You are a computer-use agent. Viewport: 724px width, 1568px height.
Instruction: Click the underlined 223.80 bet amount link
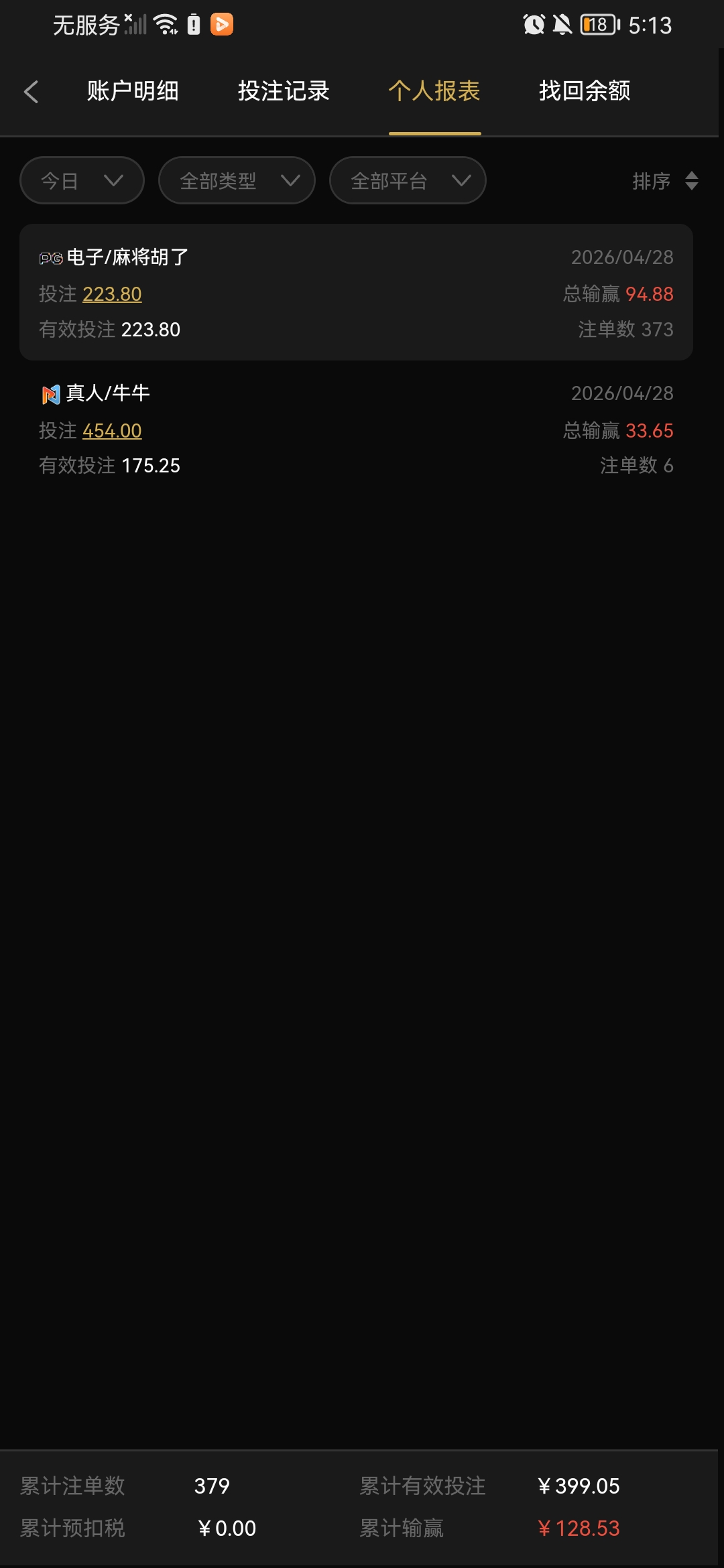pos(112,294)
